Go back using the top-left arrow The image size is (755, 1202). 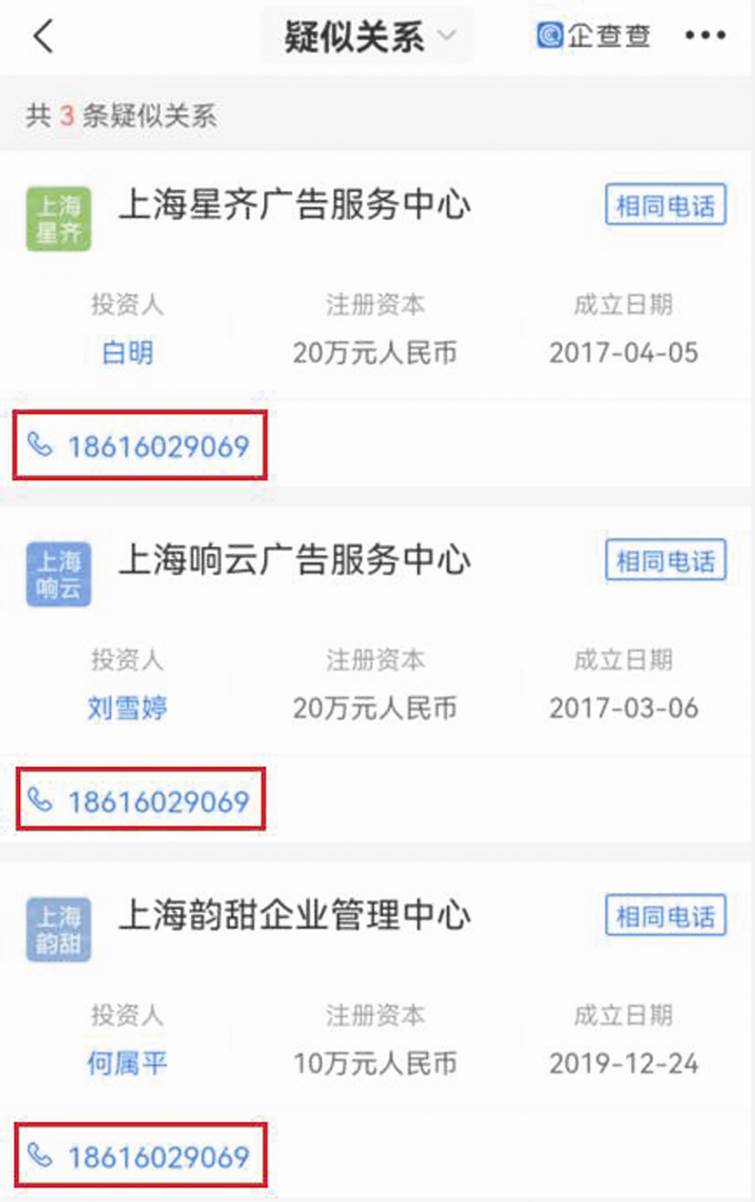coord(42,37)
